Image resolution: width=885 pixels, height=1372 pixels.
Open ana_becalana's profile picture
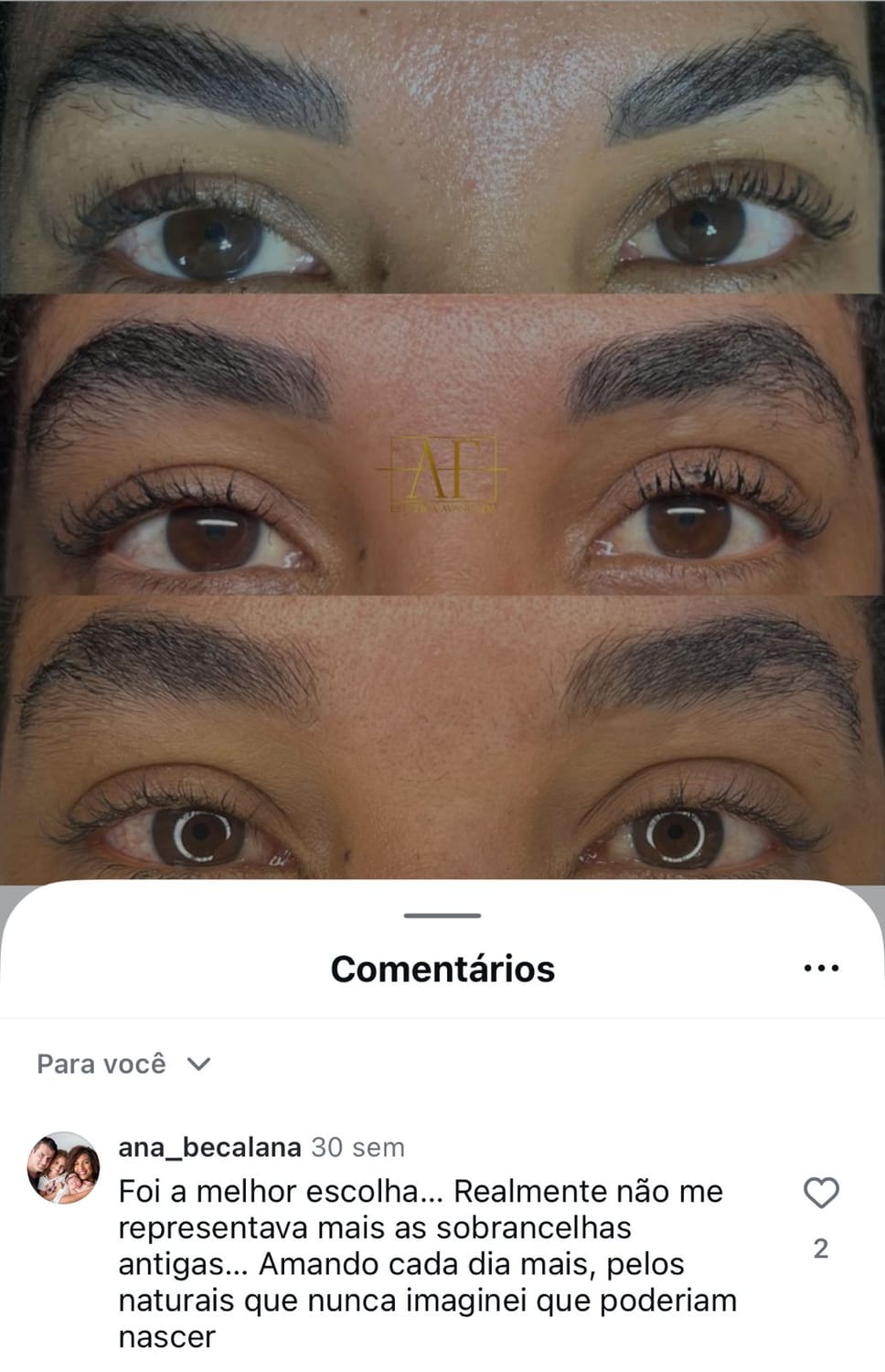tap(63, 1167)
